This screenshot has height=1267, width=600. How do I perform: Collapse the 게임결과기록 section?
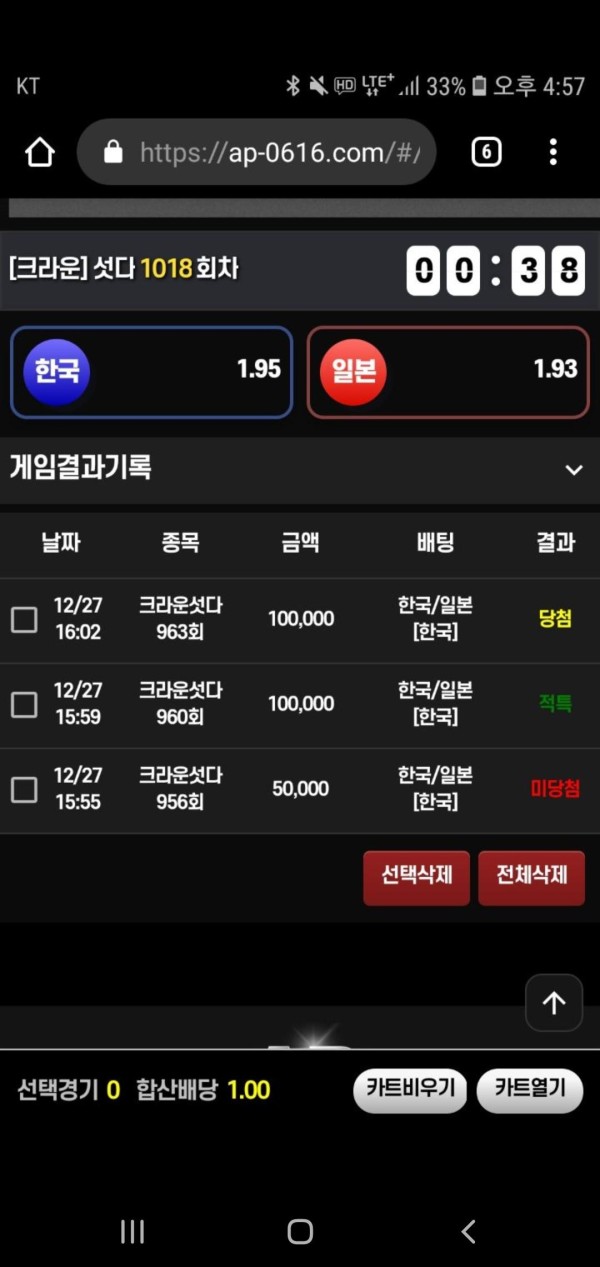573,469
